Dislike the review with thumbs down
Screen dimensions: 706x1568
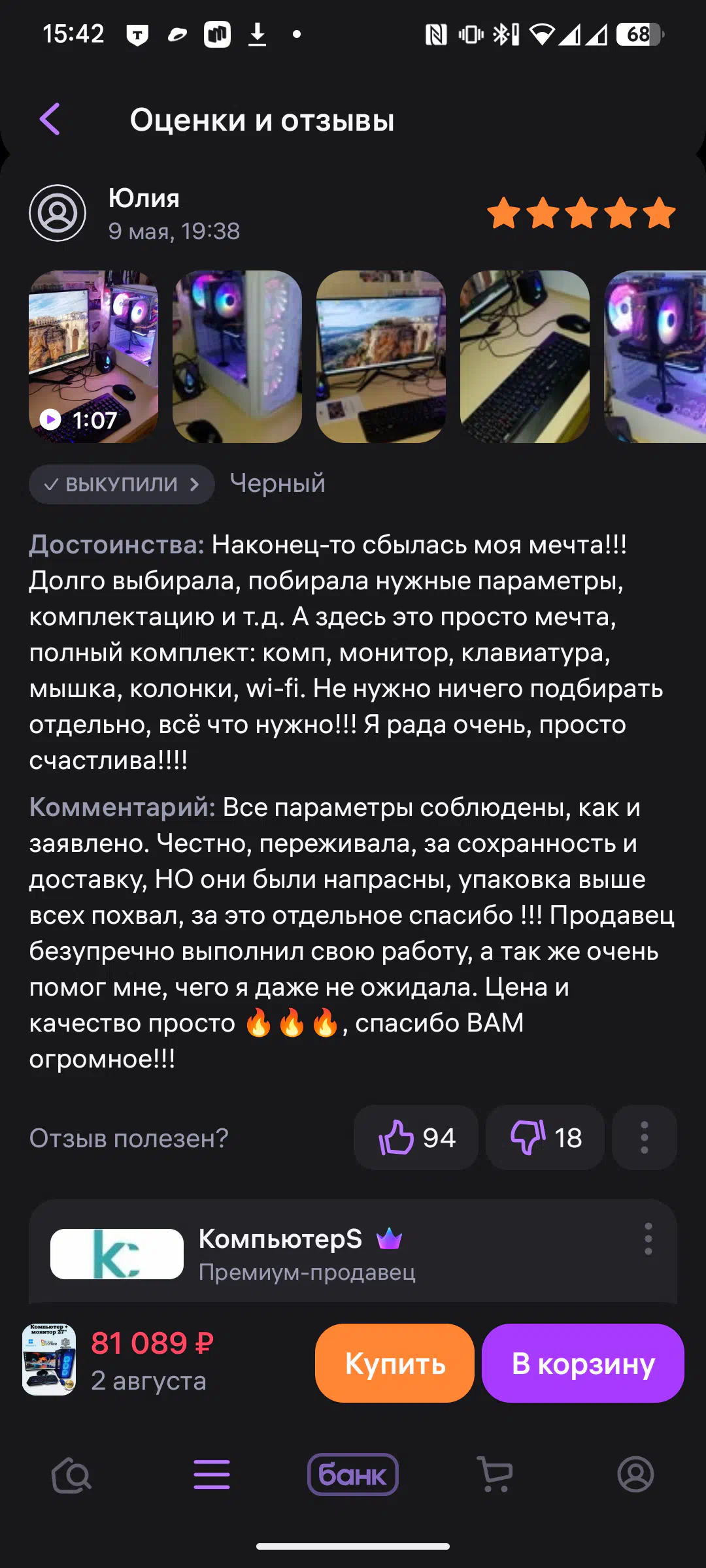tap(545, 1137)
